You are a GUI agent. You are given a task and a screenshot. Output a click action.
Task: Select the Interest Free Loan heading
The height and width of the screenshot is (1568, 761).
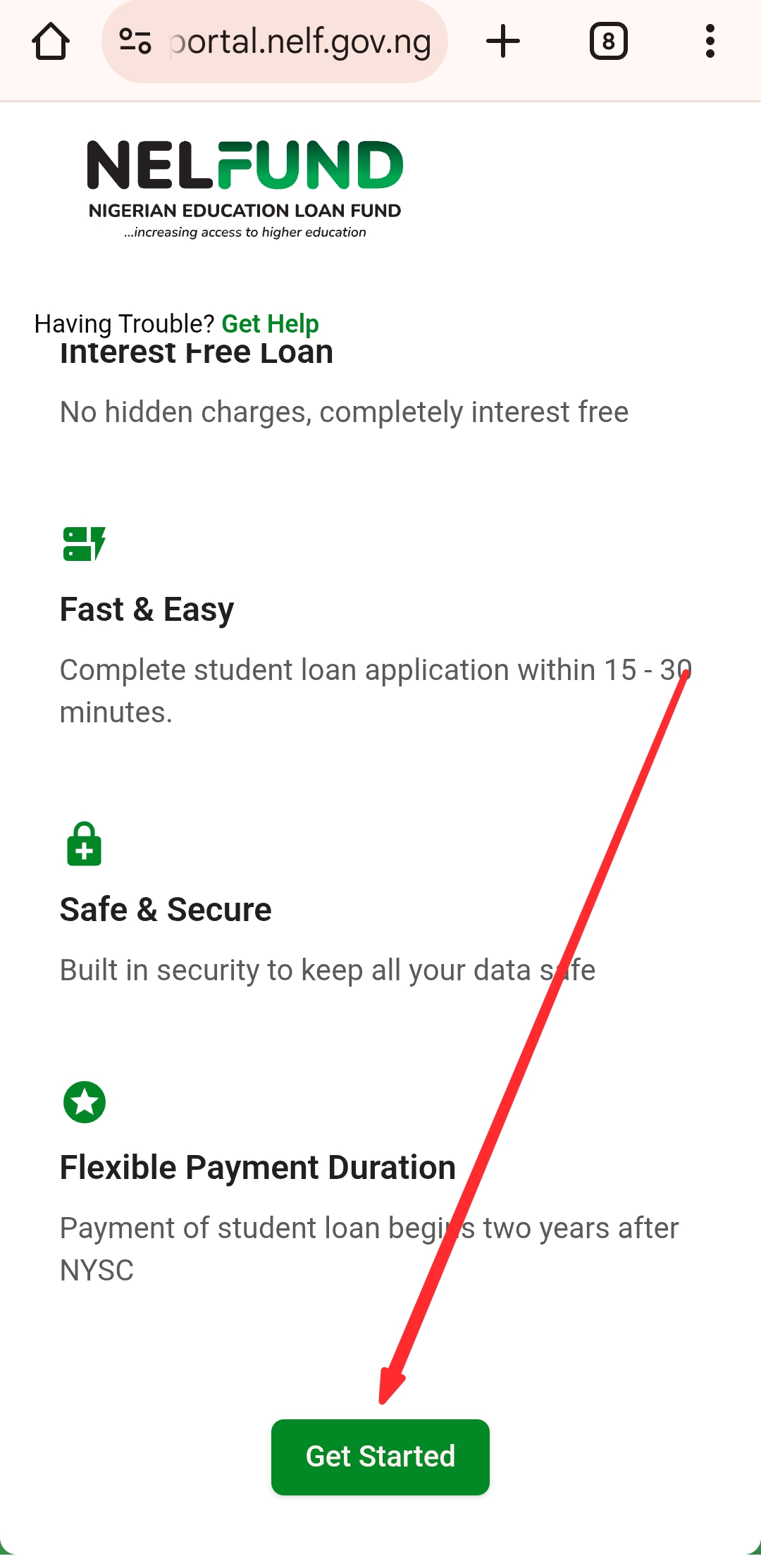coord(196,352)
